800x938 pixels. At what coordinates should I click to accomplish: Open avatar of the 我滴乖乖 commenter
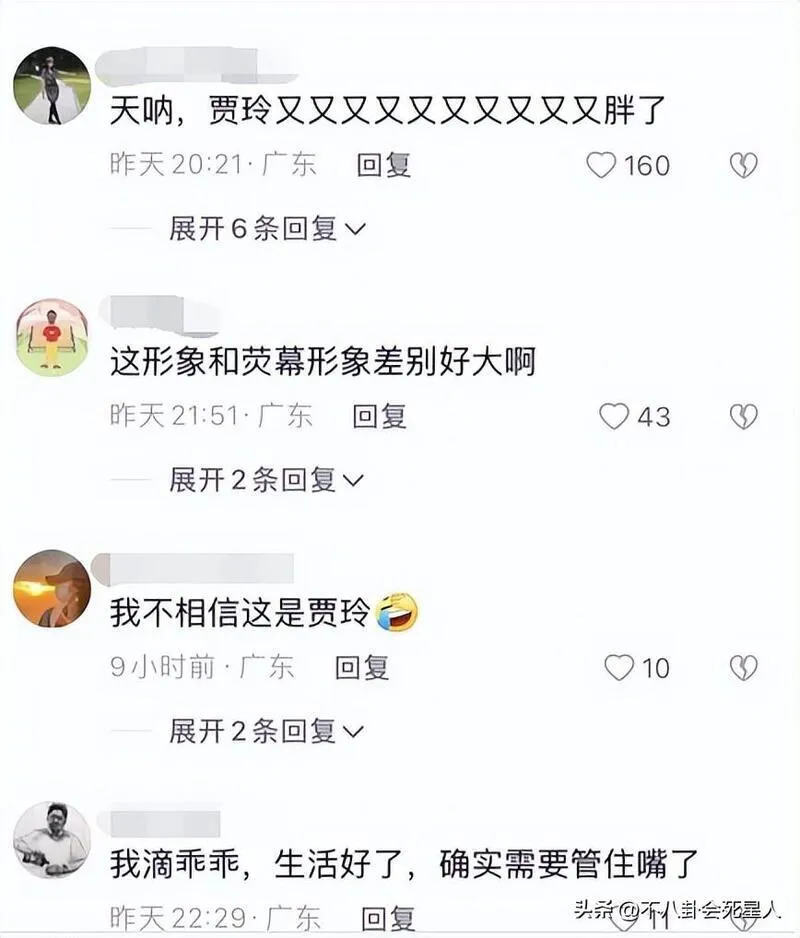[x=52, y=840]
